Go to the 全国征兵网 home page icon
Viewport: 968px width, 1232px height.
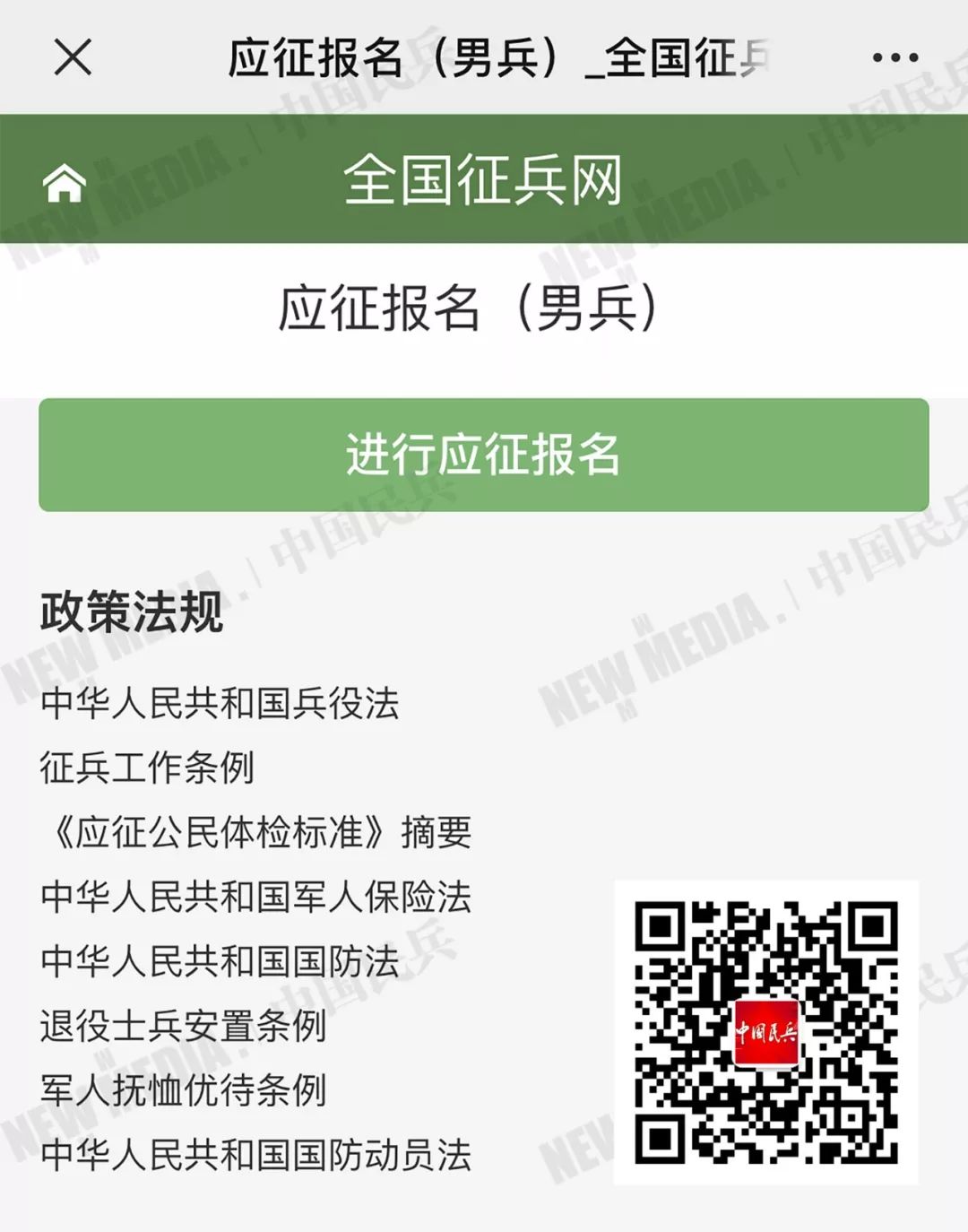pos(65,182)
